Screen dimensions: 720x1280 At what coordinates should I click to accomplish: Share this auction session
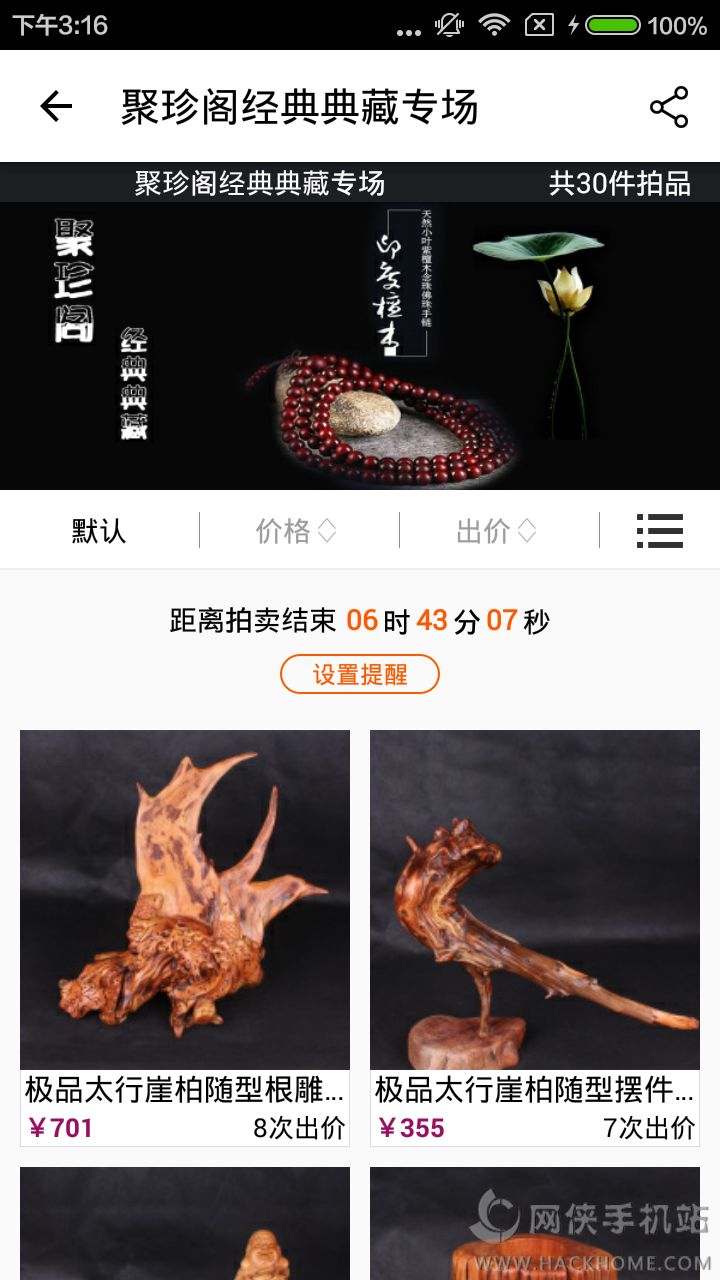point(669,107)
